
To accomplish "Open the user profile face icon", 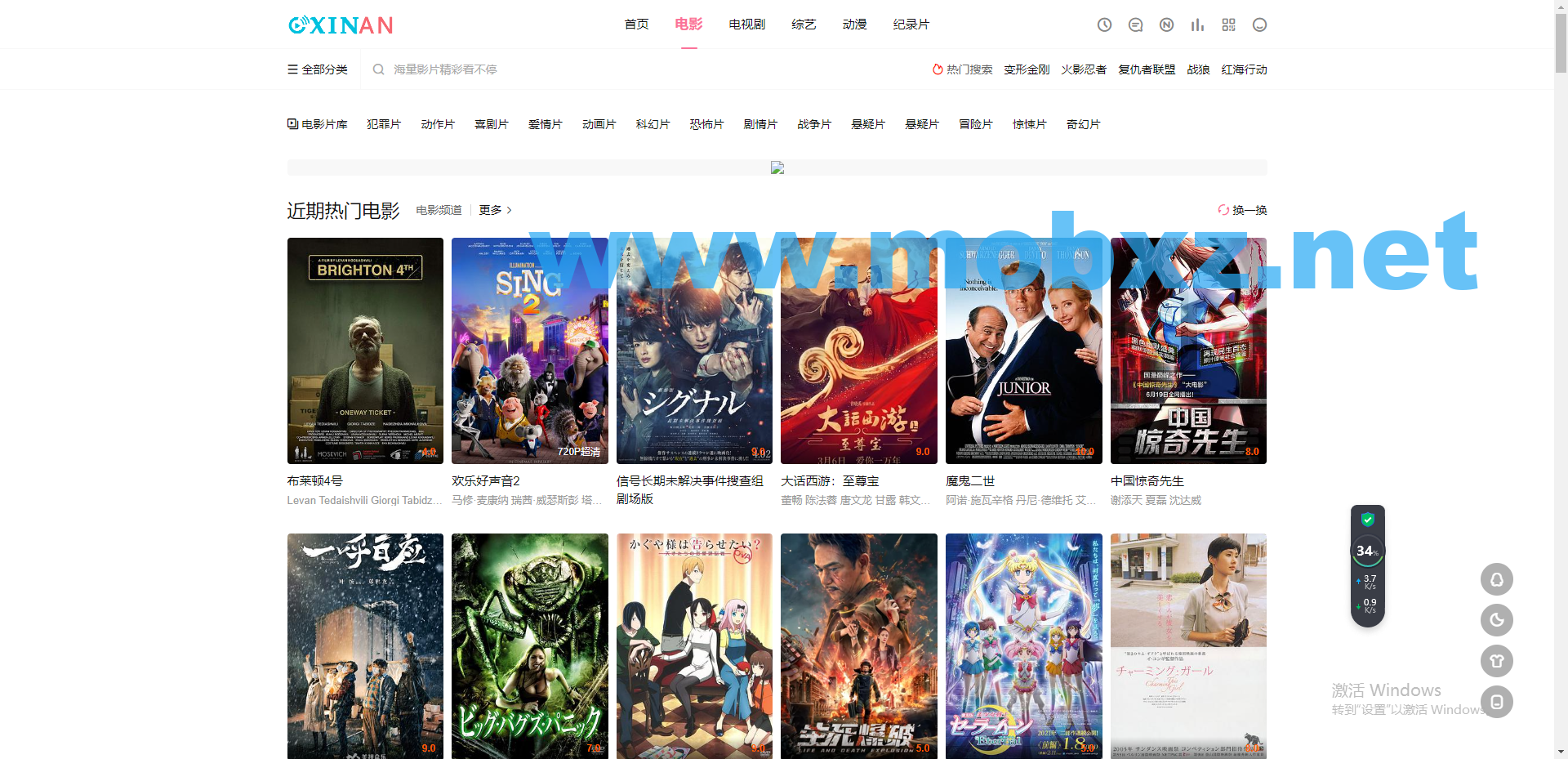I will click(1259, 25).
